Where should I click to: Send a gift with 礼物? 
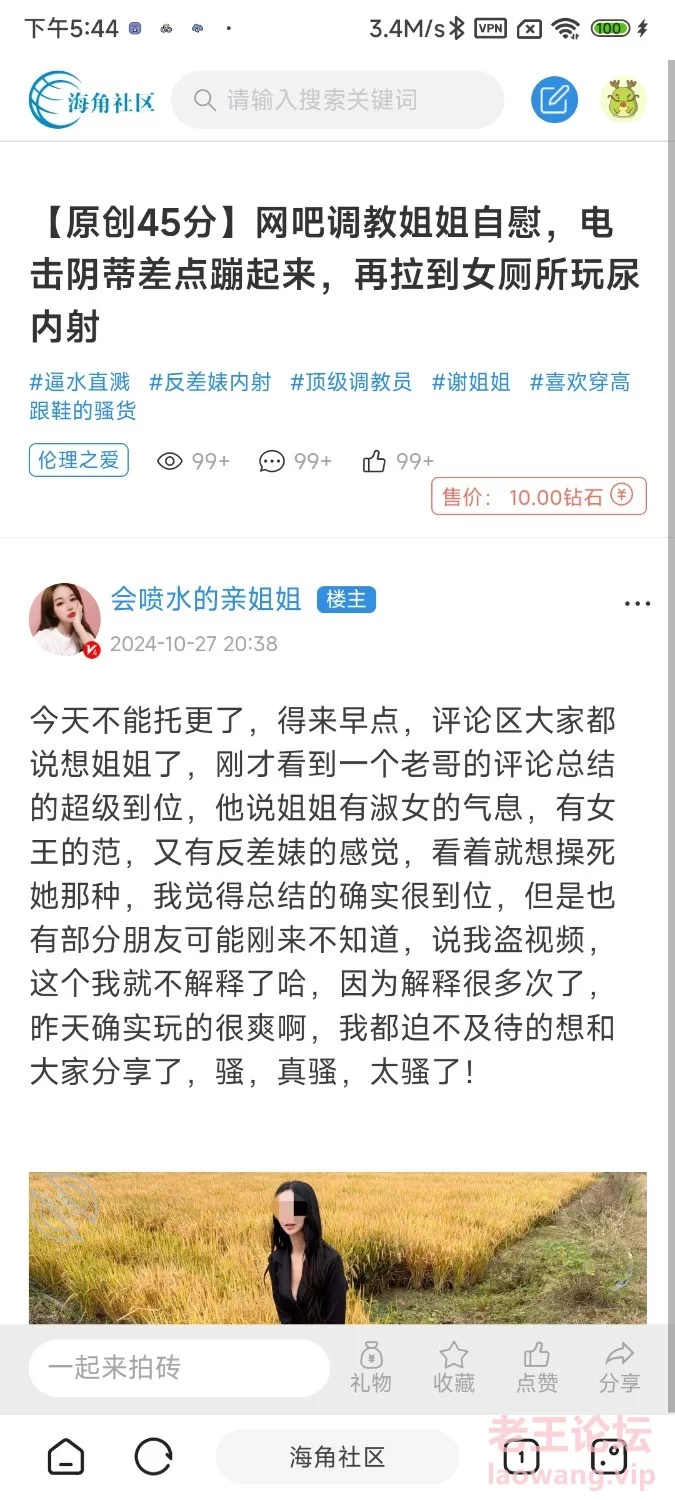tap(371, 1368)
